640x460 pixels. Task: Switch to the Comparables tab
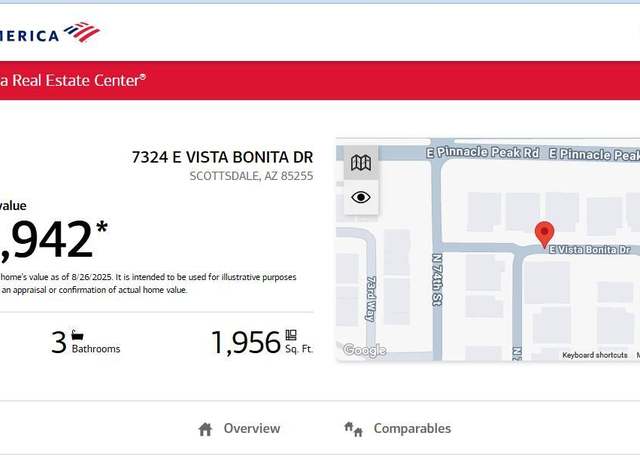point(398,428)
